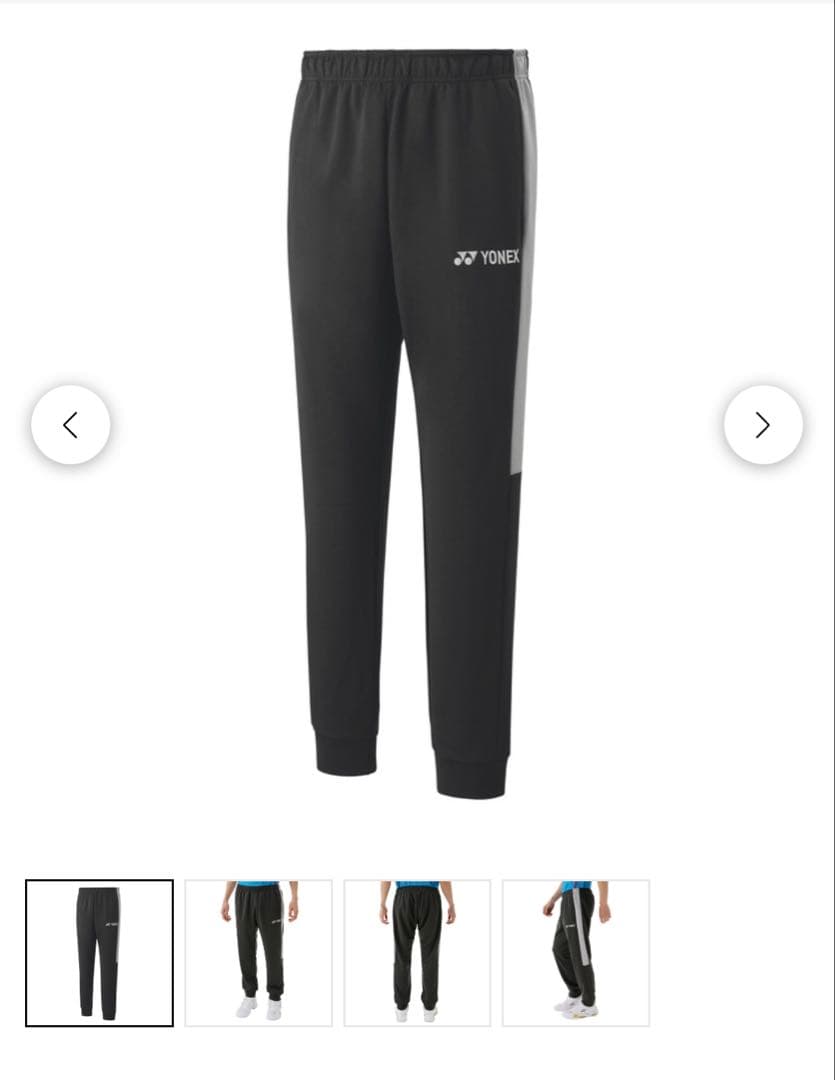The image size is (835, 1080).
Task: Open the side view model thumbnail
Action: pyautogui.click(x=576, y=952)
